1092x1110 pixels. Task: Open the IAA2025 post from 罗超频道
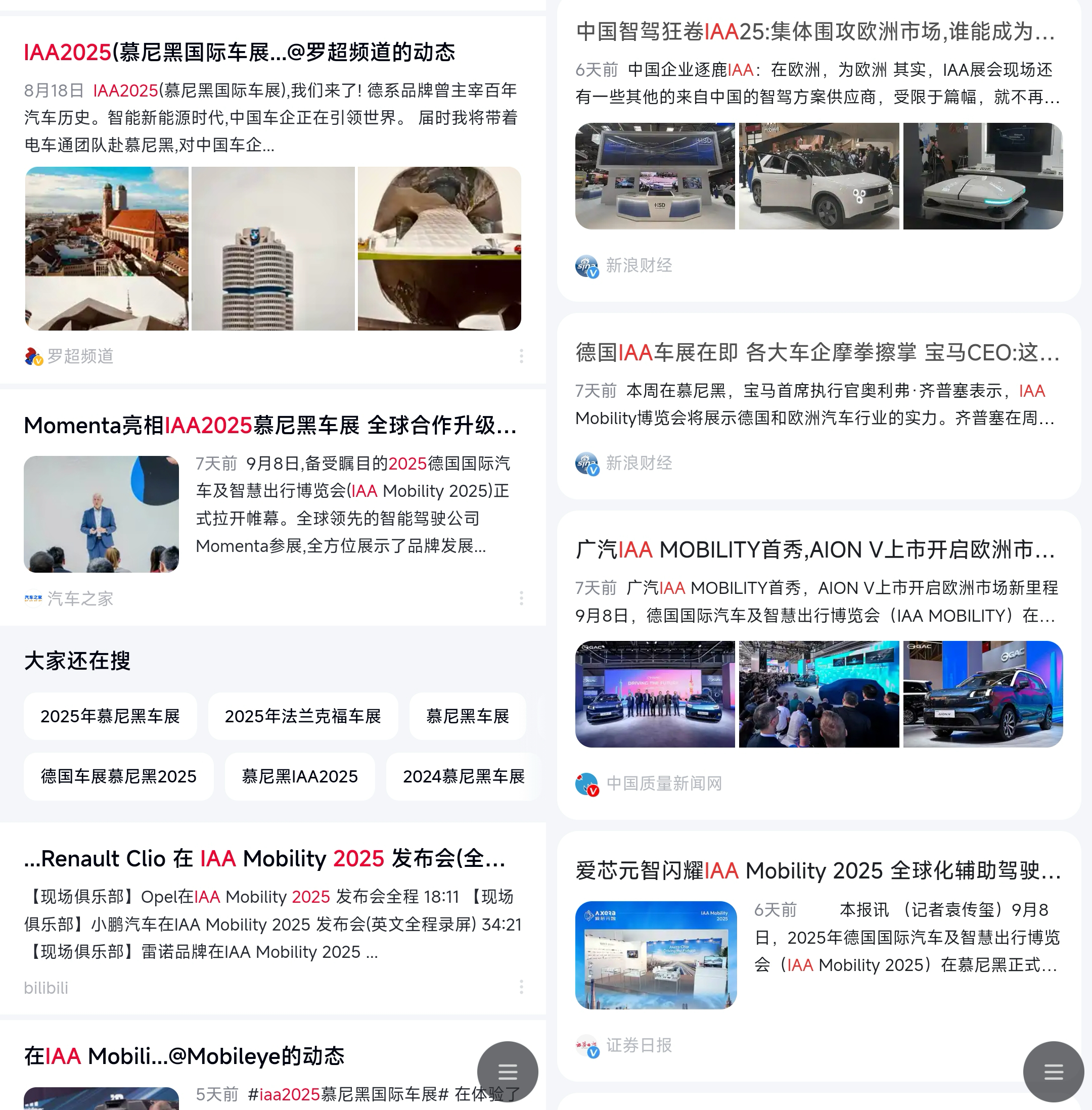239,53
